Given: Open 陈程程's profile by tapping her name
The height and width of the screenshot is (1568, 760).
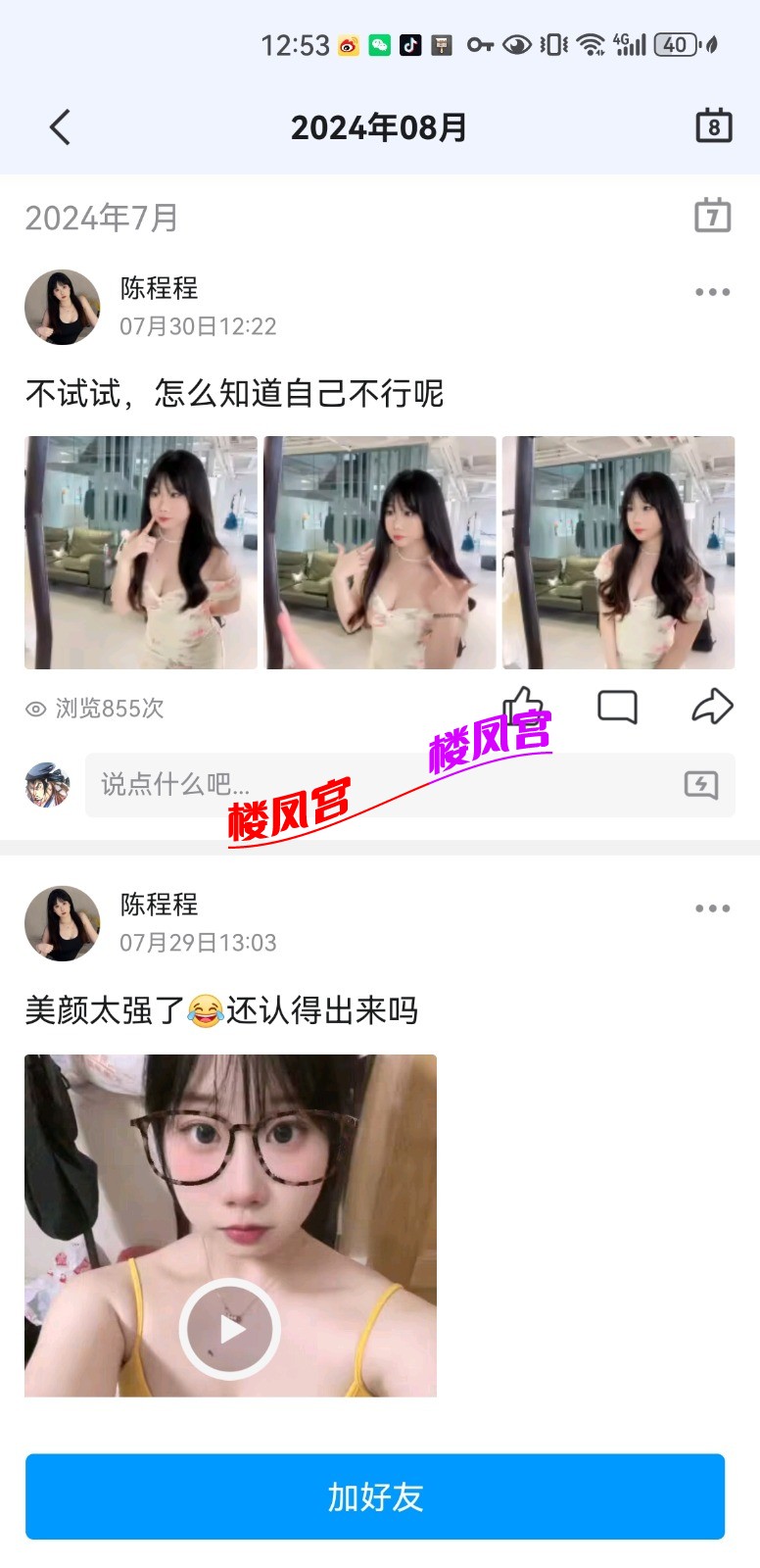Looking at the screenshot, I should [157, 289].
